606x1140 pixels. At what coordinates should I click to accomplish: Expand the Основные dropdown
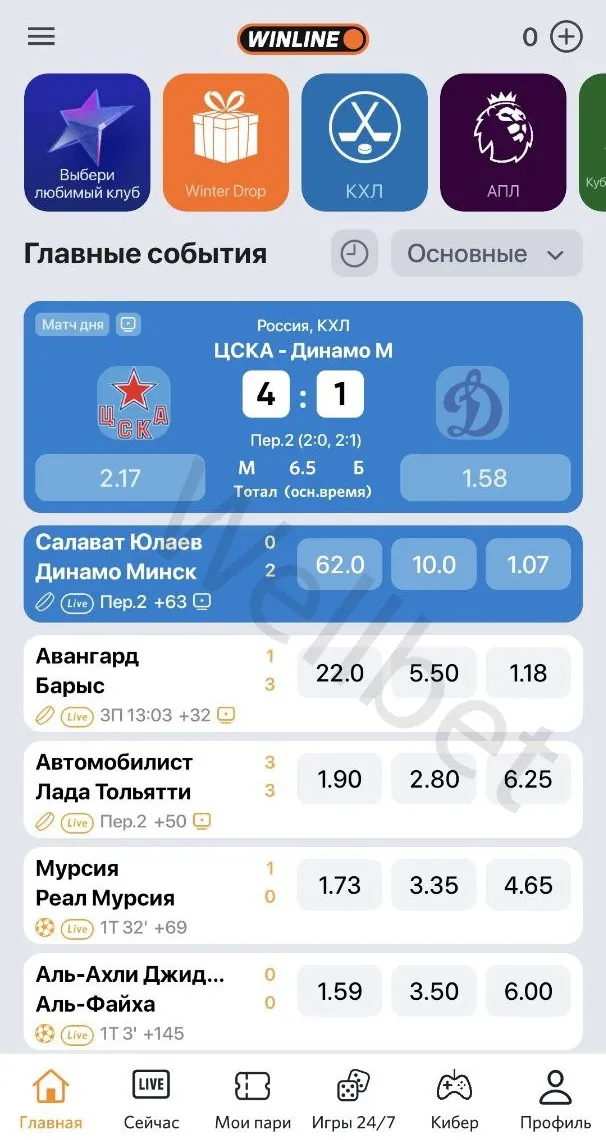(486, 254)
